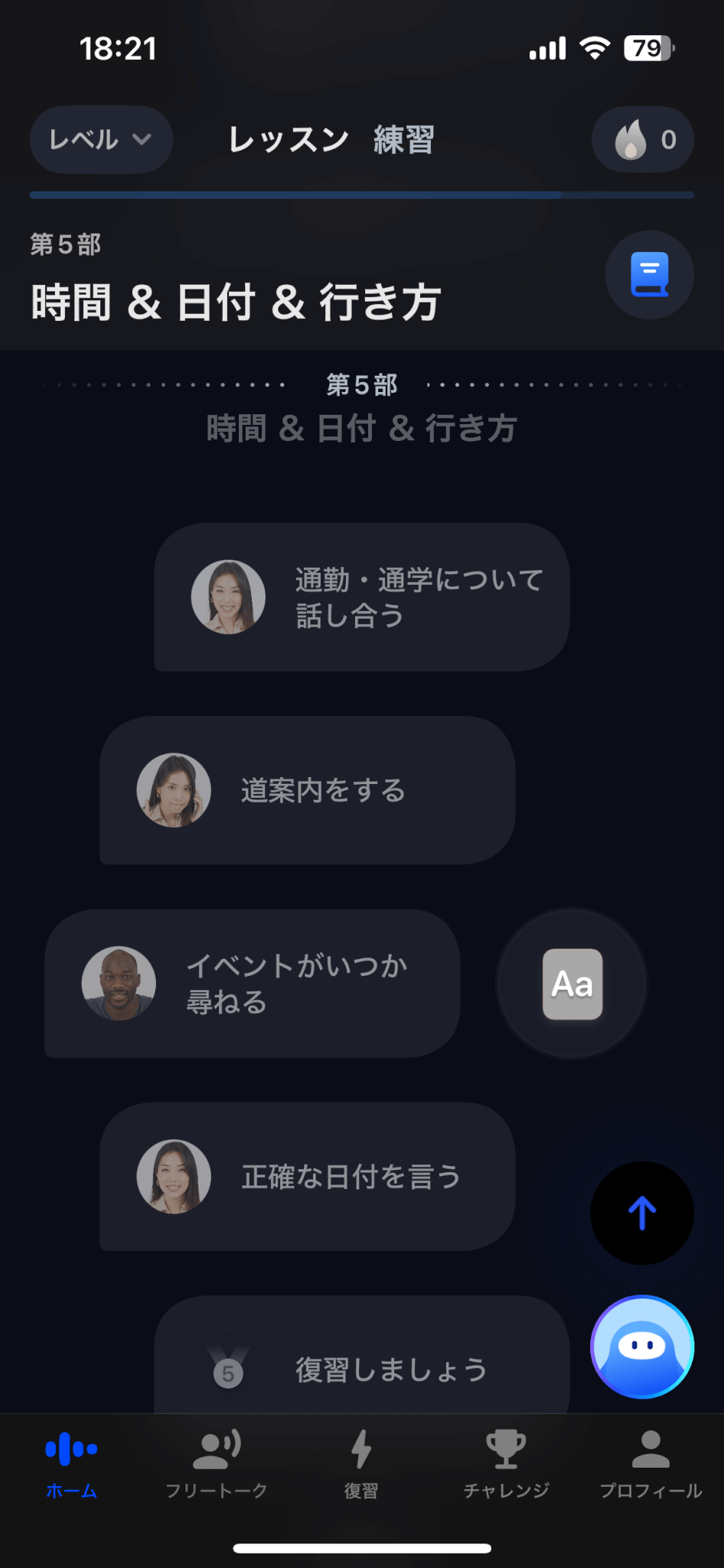Open the blue guidebook icon
The image size is (724, 1568).
[x=649, y=274]
